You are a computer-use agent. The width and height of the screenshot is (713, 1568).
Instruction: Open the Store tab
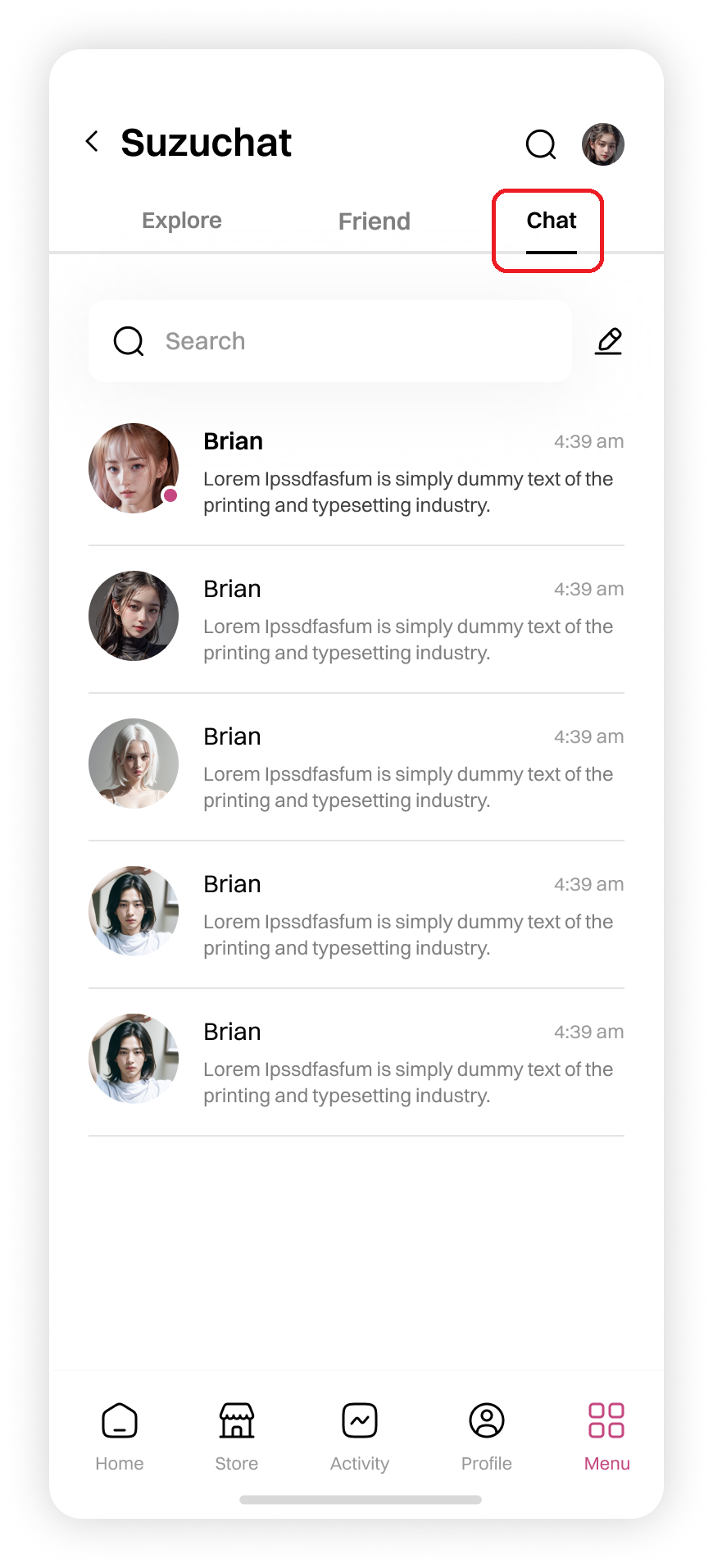[237, 1434]
